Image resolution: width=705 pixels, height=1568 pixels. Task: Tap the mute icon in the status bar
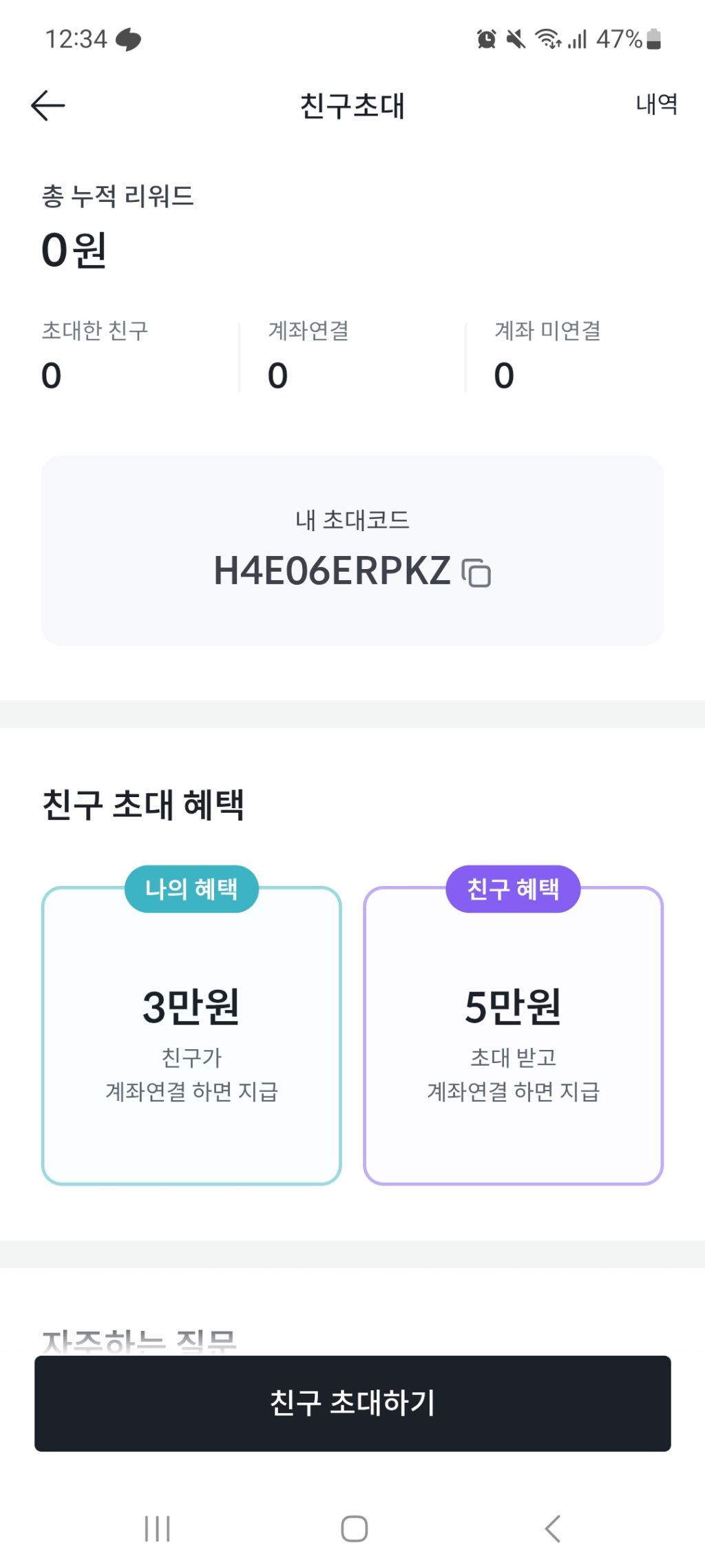tap(515, 40)
